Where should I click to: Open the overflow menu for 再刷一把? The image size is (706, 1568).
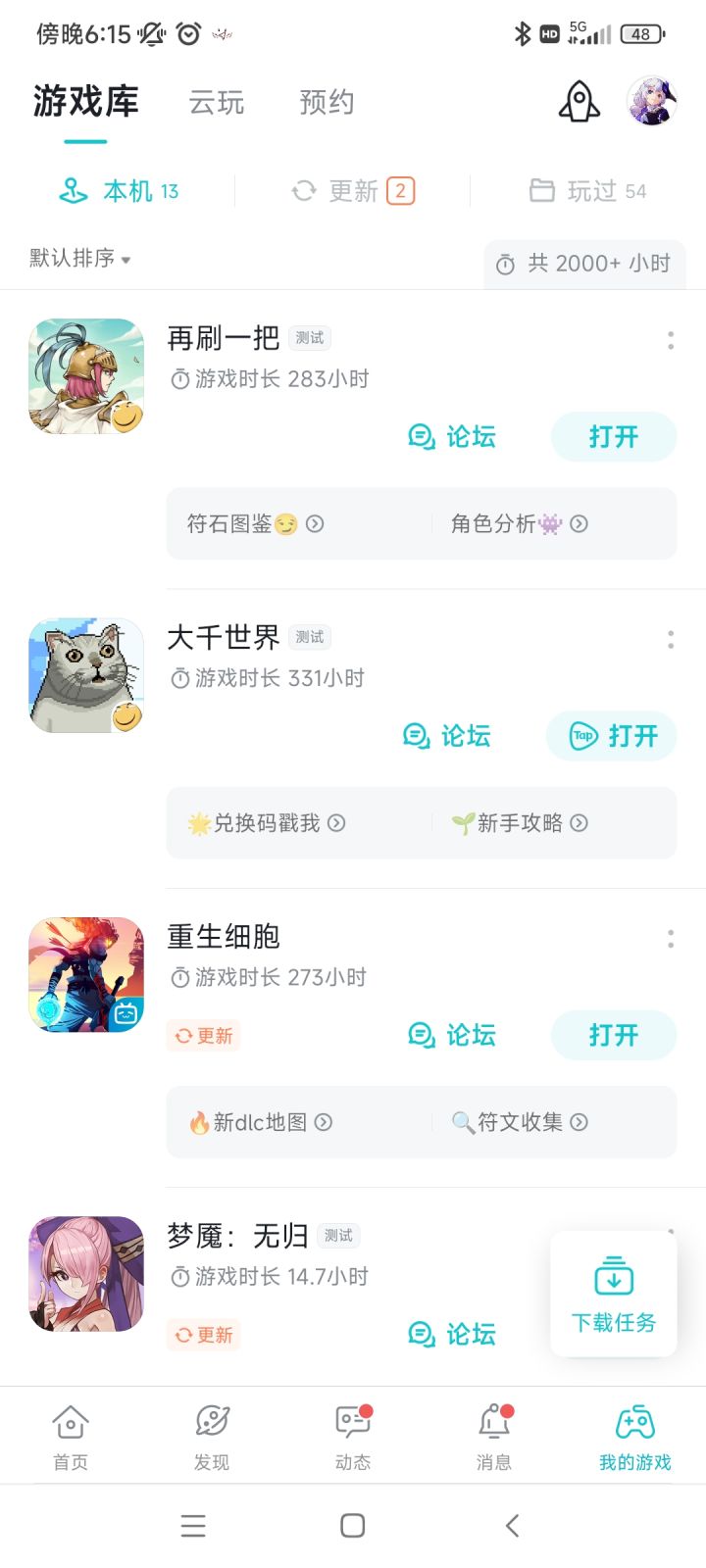[671, 340]
